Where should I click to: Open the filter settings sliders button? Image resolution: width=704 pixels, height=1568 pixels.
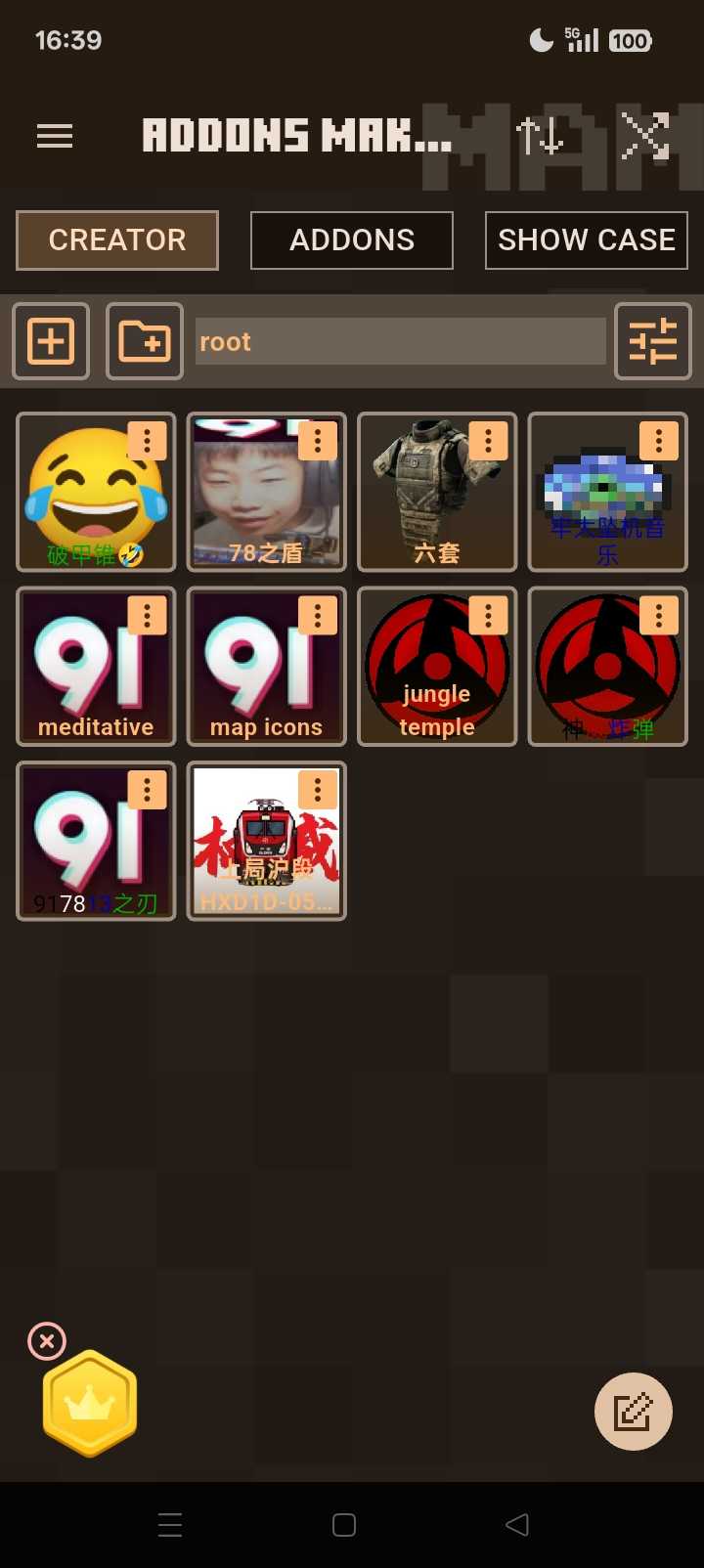coord(653,341)
